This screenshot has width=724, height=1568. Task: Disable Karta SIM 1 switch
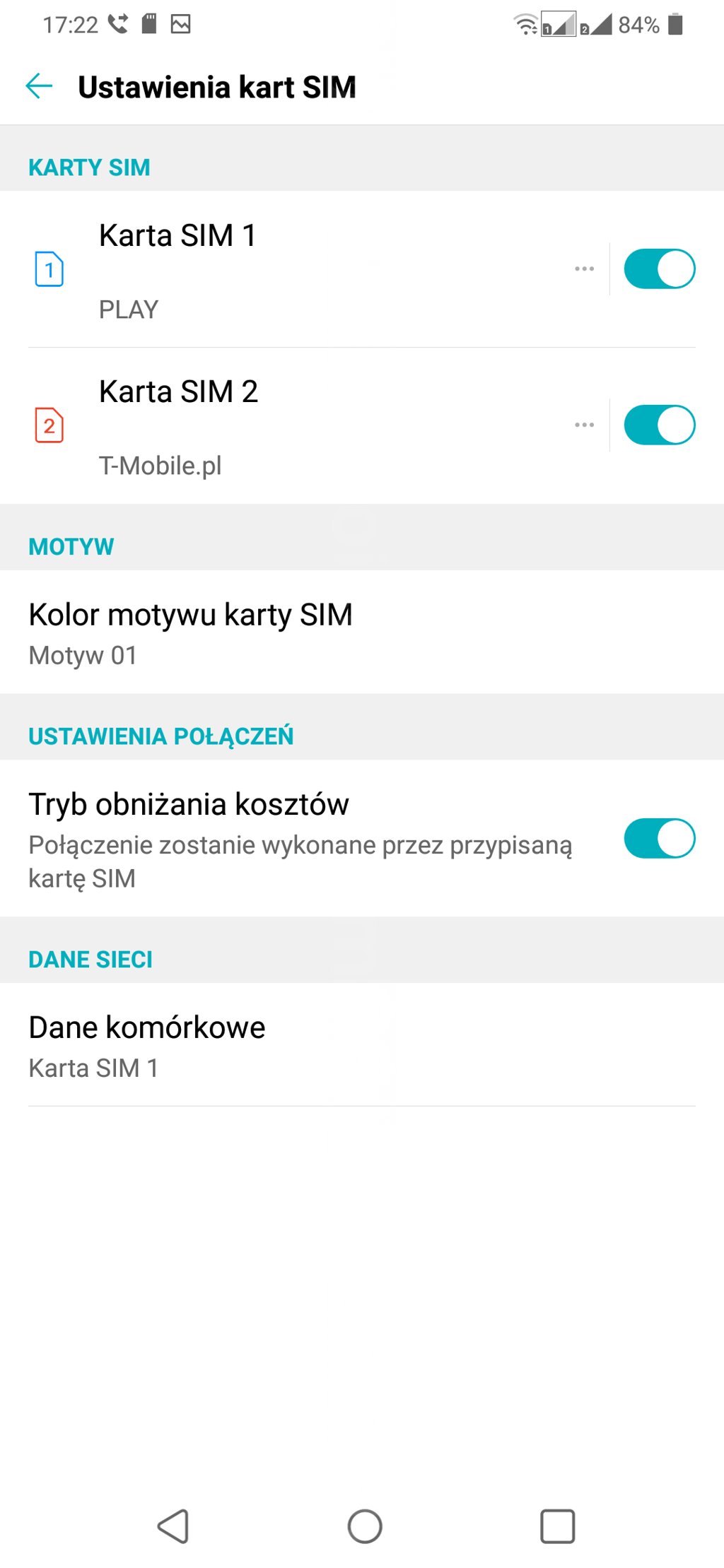point(659,269)
